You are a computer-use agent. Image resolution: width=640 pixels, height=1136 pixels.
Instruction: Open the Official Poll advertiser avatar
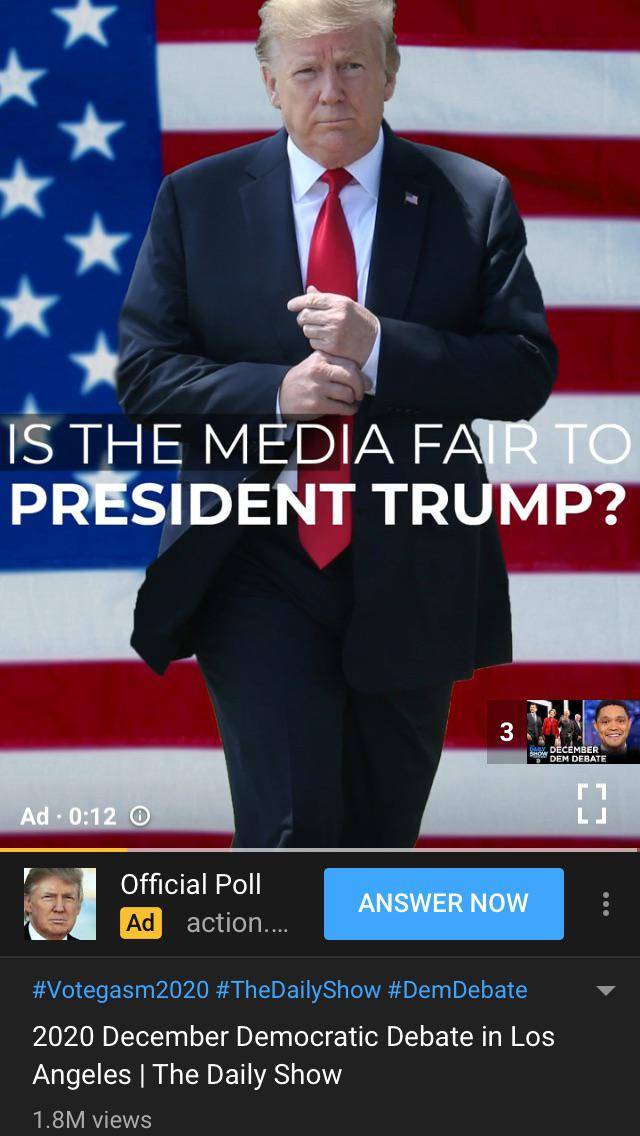tap(60, 904)
